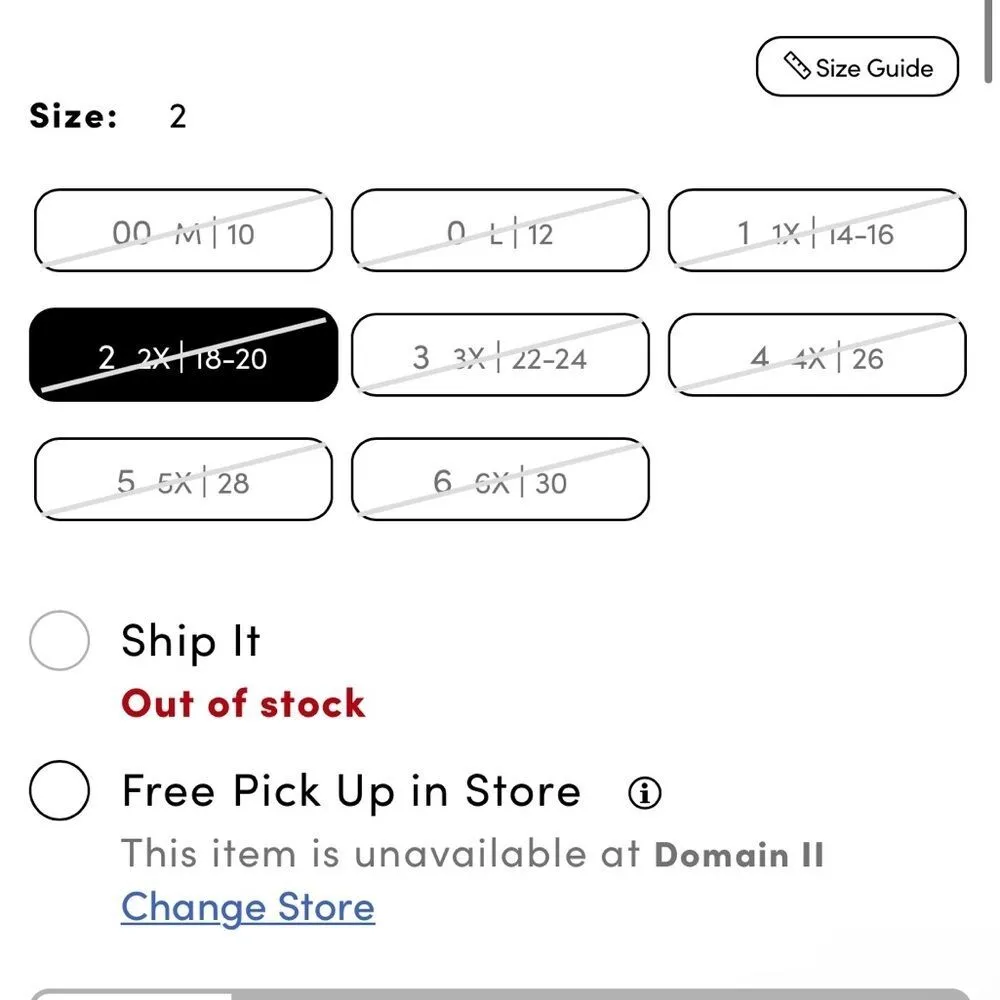Tap the selected size 2 2X | 18-20
The image size is (1000, 1000).
(183, 355)
